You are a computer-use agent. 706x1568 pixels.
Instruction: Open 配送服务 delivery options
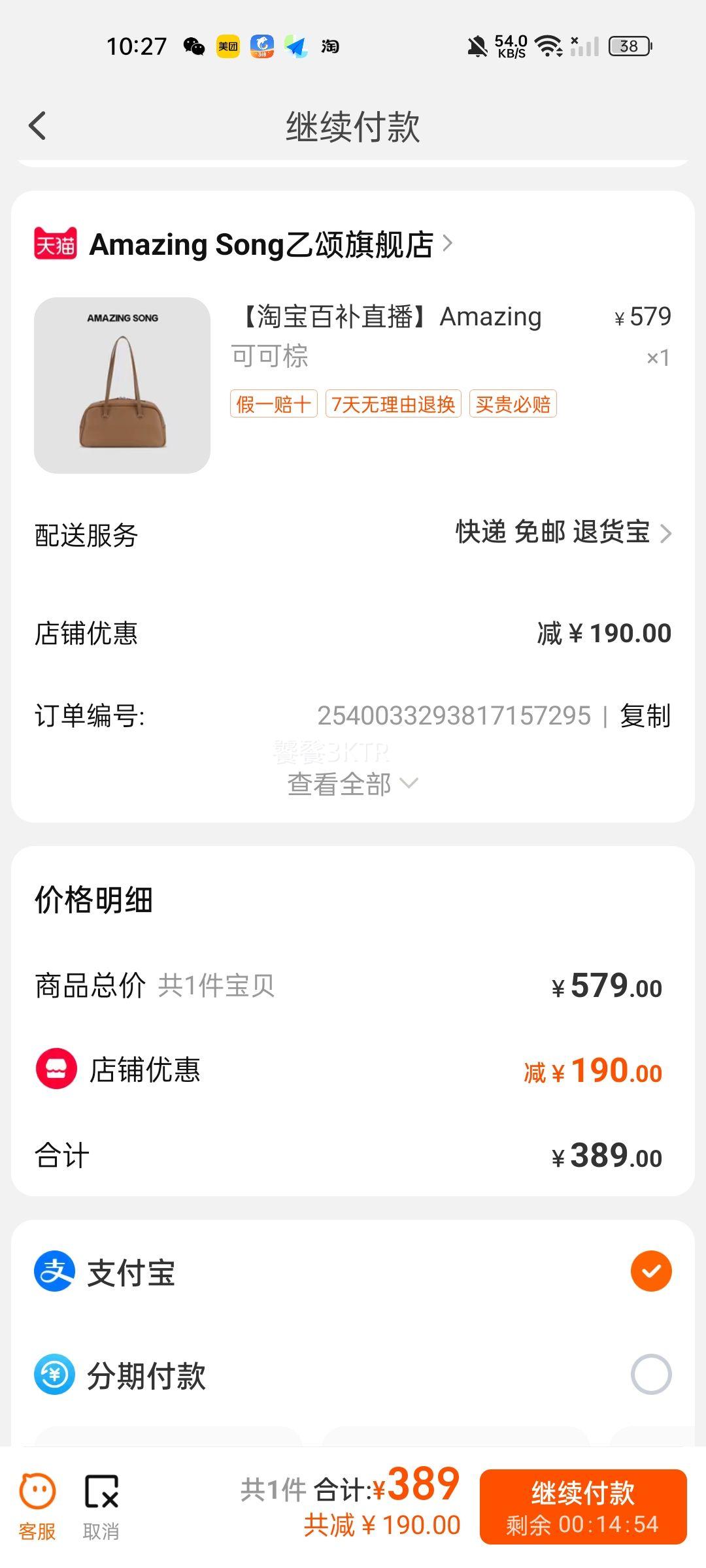pyautogui.click(x=562, y=533)
